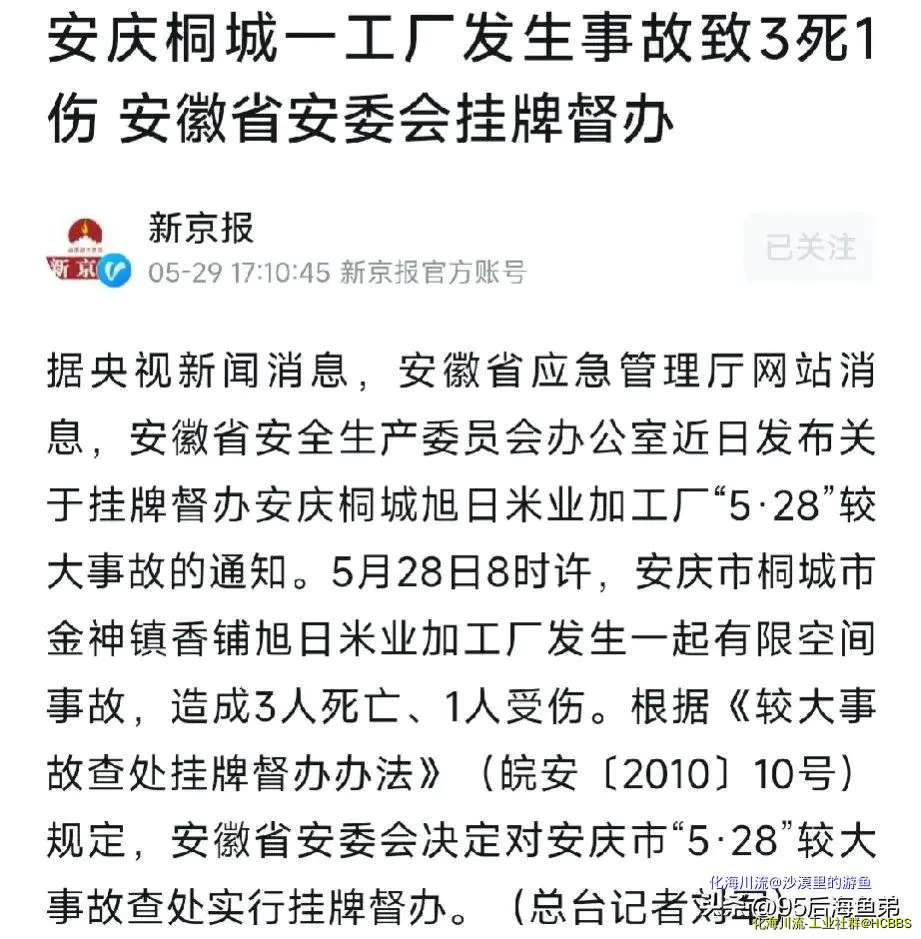921x939 pixels.
Task: Open the 新京报 account name
Action: (x=201, y=228)
